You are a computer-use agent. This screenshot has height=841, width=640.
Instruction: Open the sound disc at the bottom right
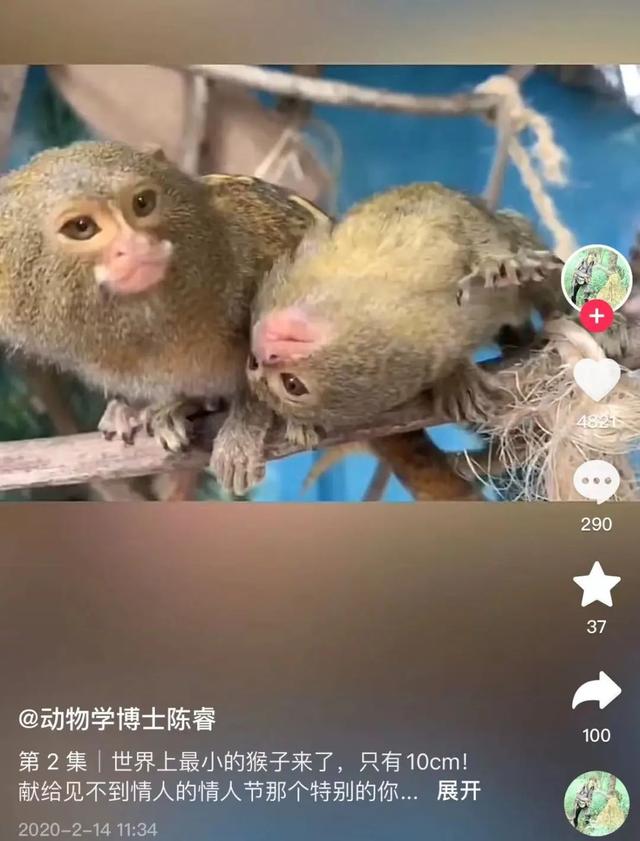(x=596, y=803)
